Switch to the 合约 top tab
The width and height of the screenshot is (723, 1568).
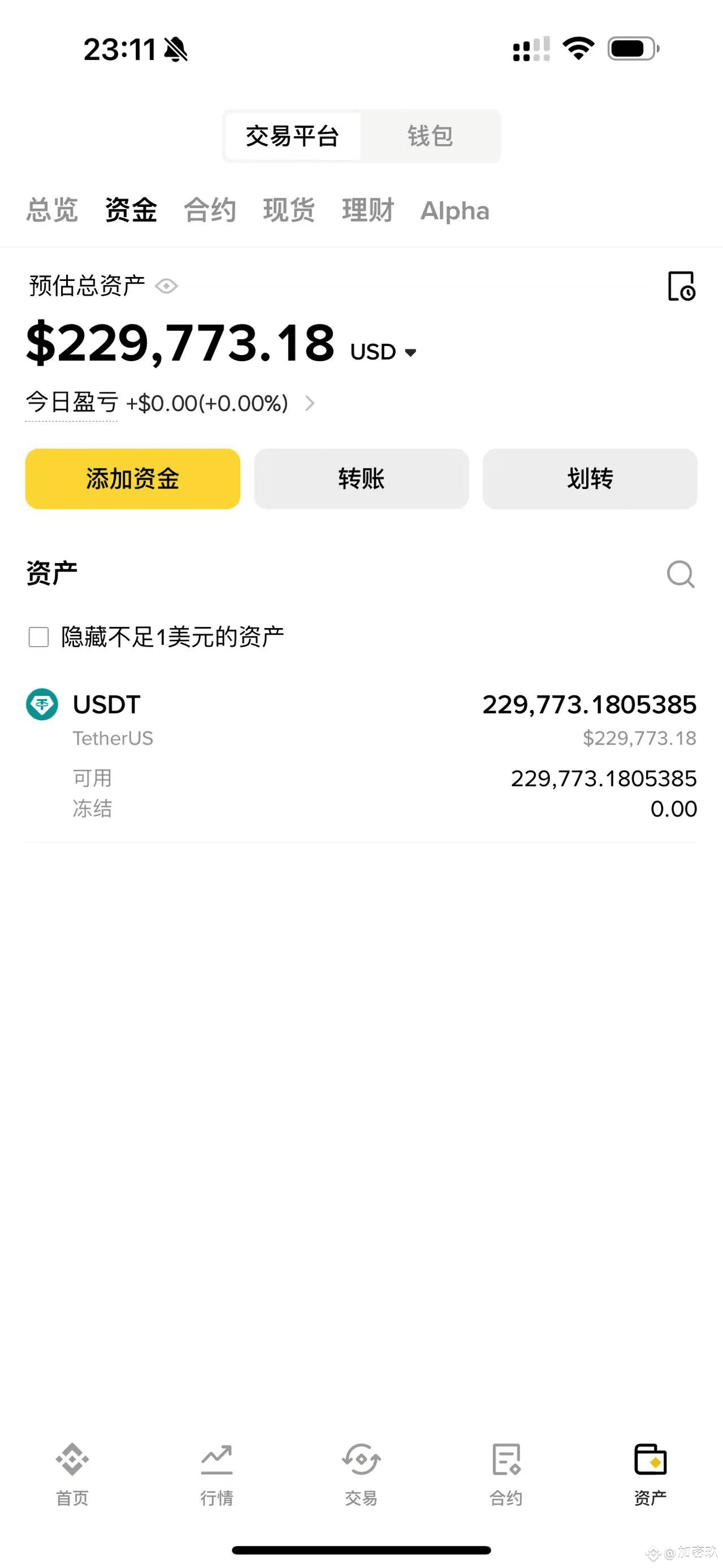210,210
